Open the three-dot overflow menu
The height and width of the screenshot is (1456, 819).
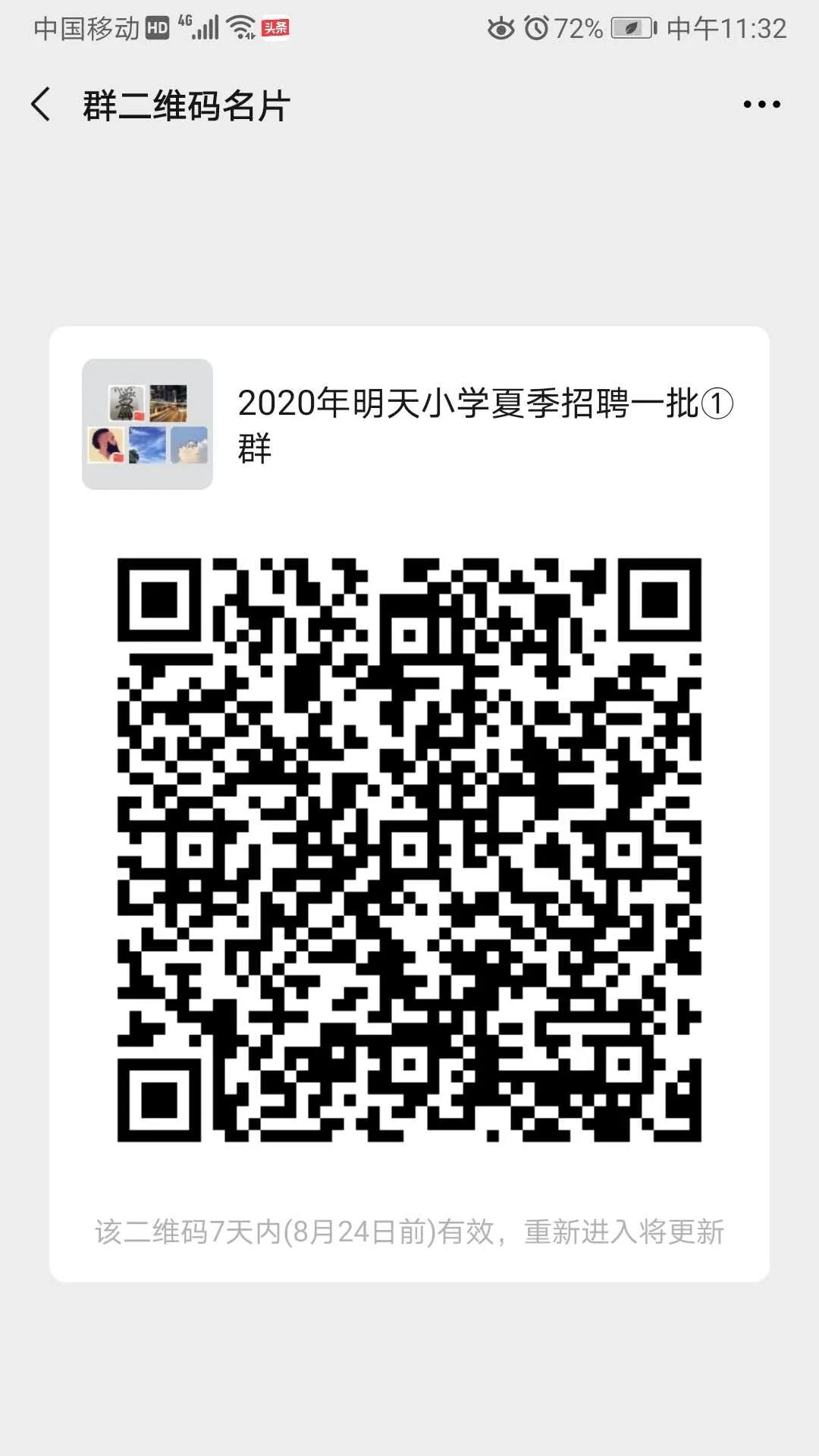[761, 105]
